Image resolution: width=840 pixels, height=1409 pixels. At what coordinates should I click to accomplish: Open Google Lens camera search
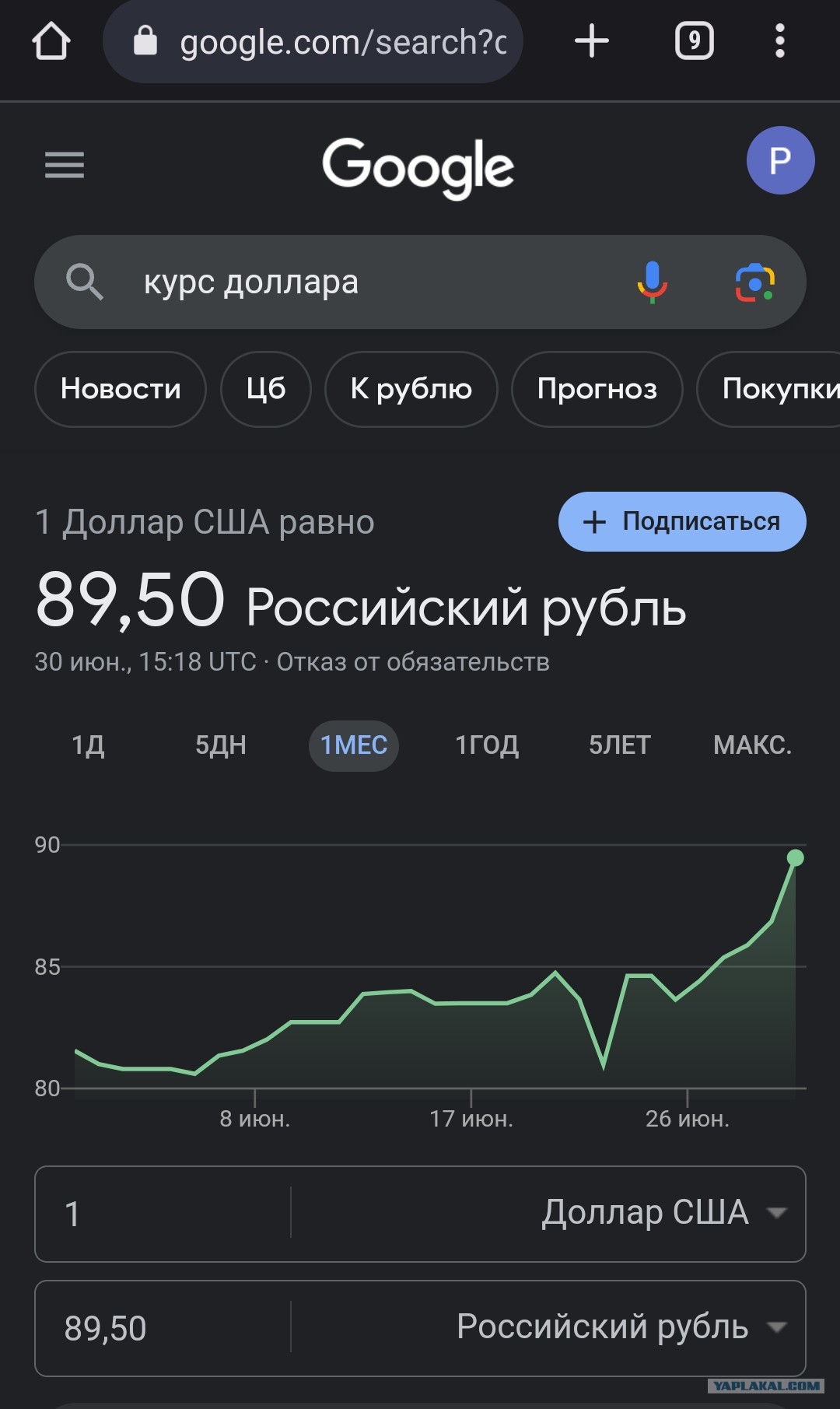pos(754,282)
